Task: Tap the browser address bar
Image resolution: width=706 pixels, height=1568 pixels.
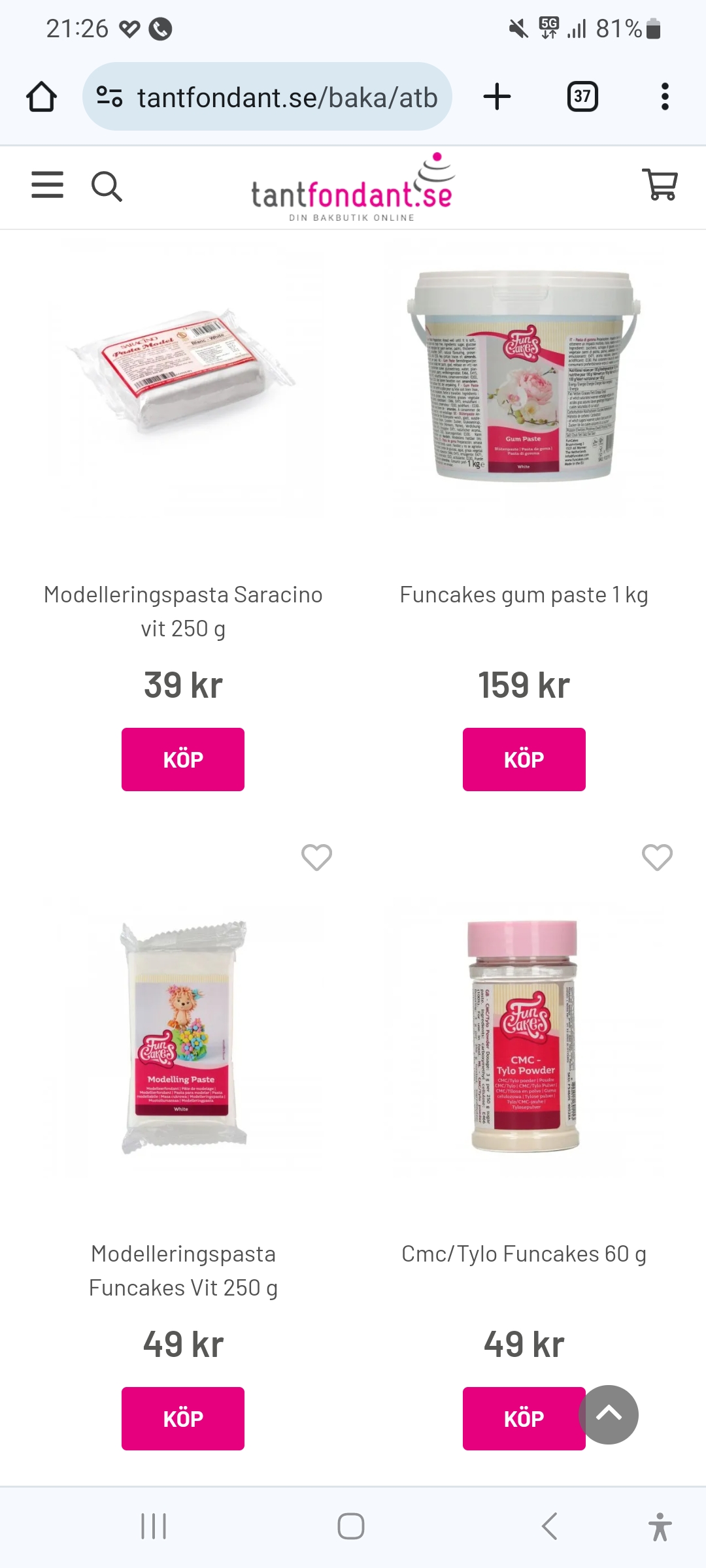Action: click(268, 97)
